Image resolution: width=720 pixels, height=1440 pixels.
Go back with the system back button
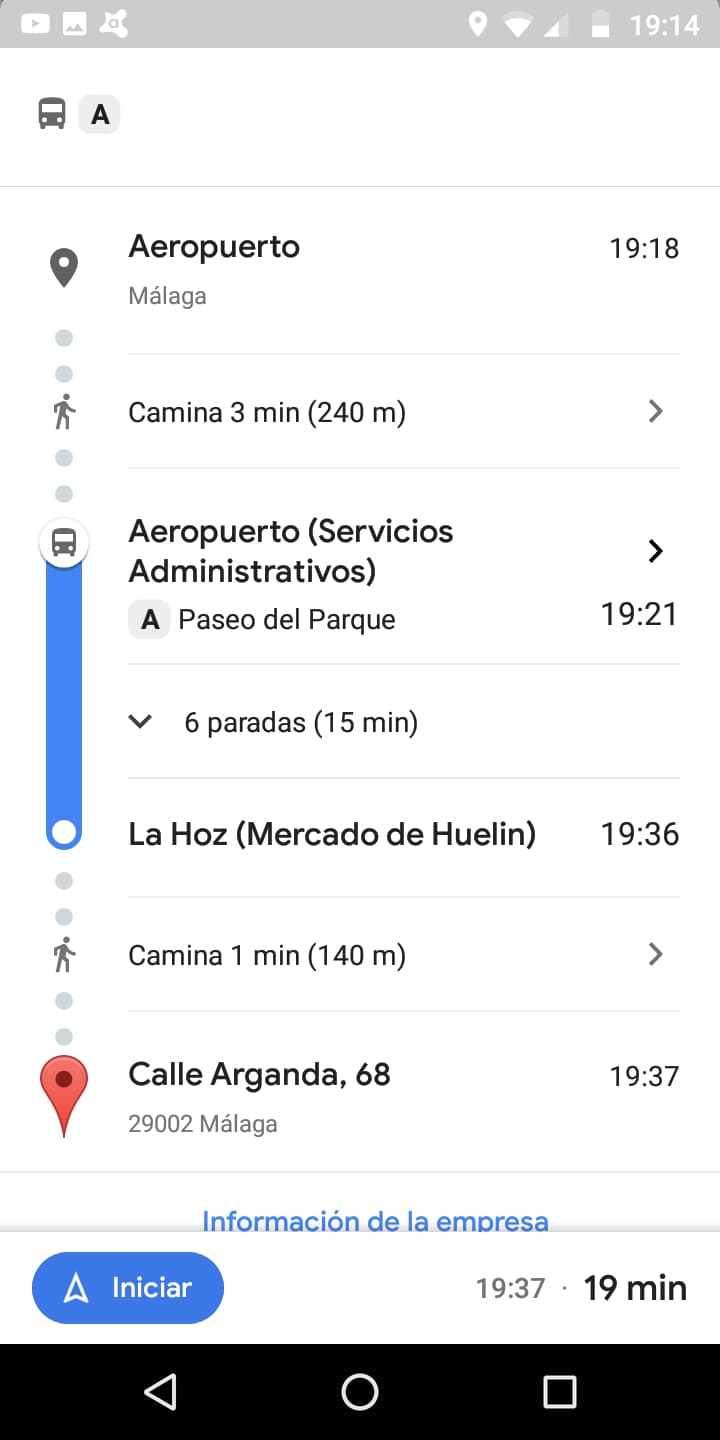point(160,1391)
